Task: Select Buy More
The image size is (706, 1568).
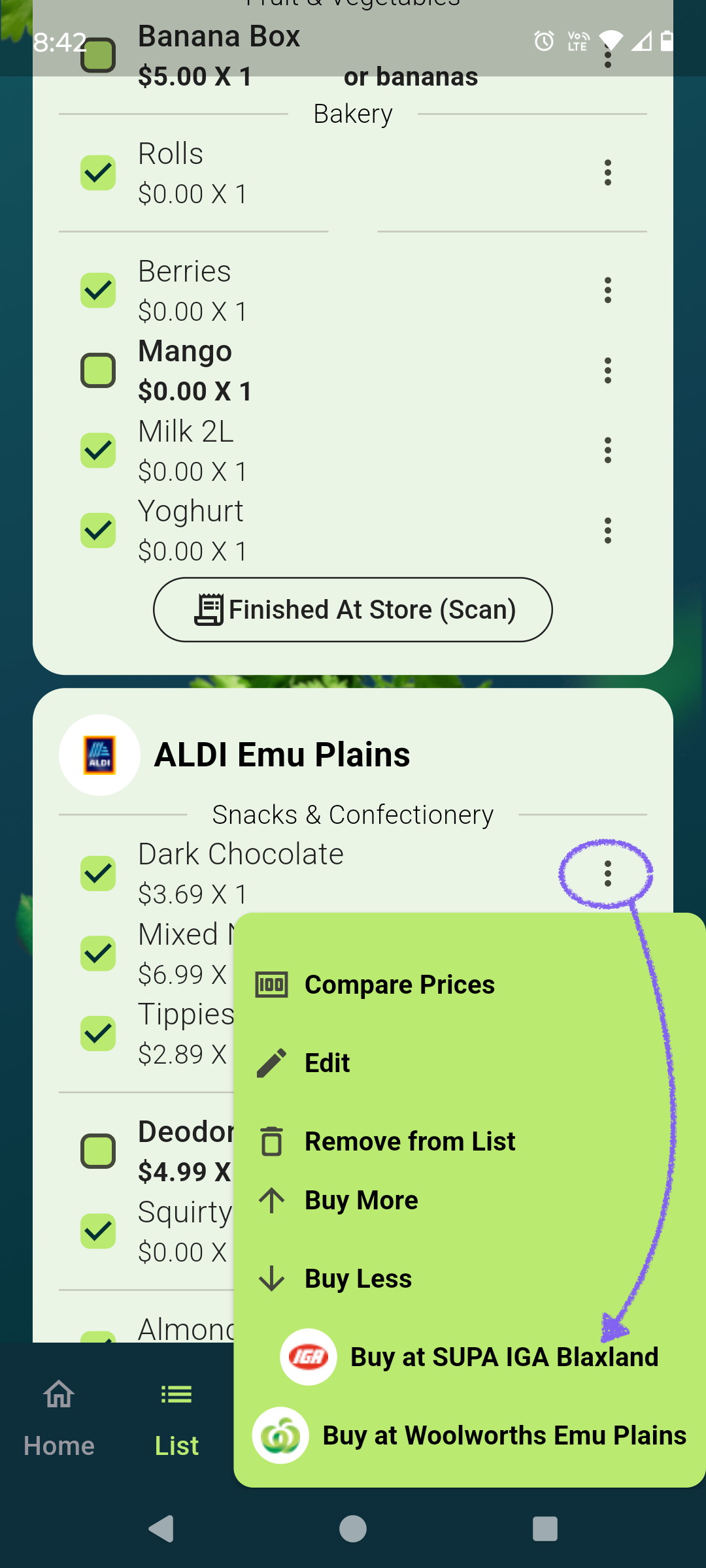Action: tap(469, 1200)
